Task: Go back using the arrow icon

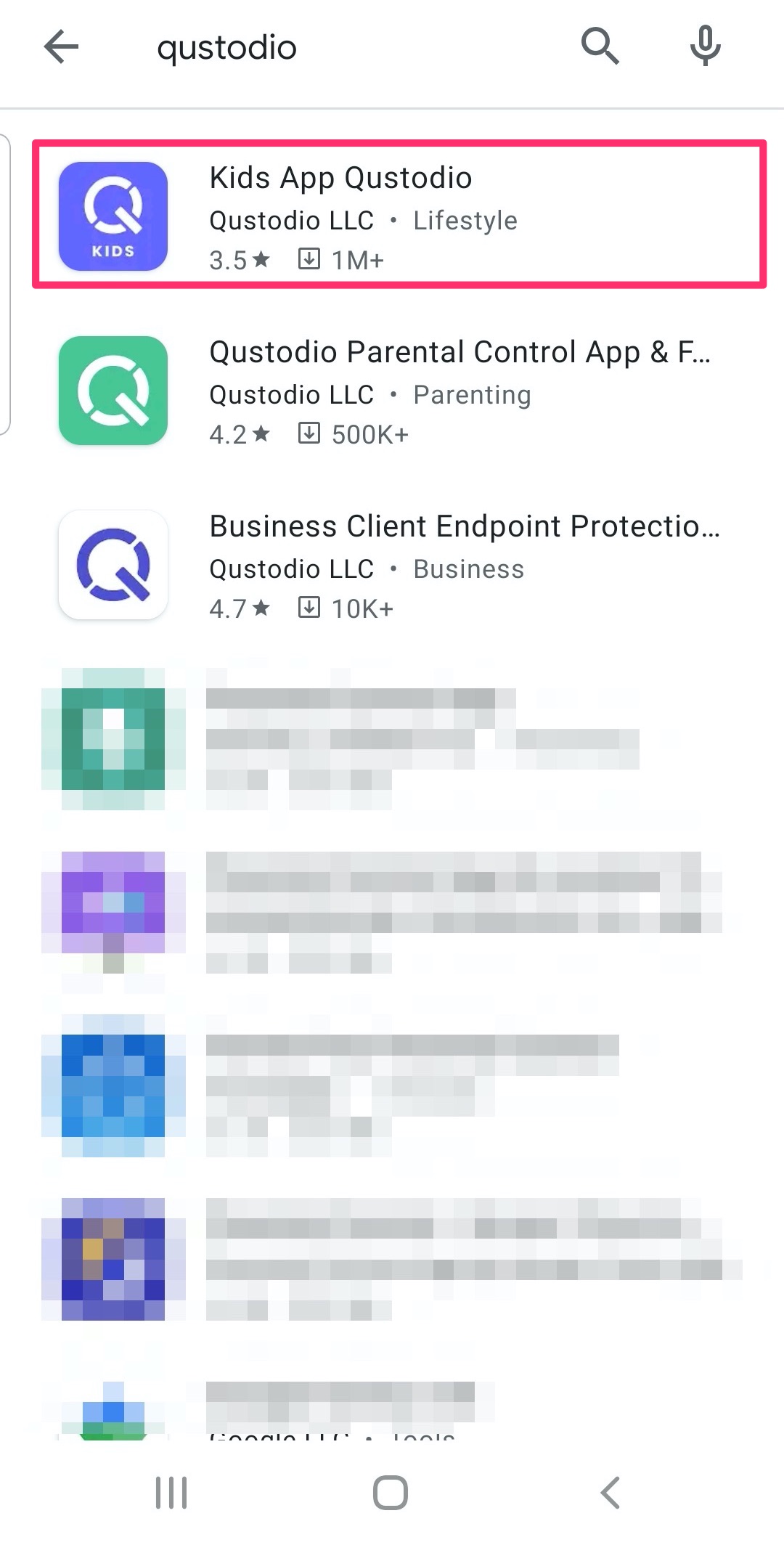Action: (61, 48)
